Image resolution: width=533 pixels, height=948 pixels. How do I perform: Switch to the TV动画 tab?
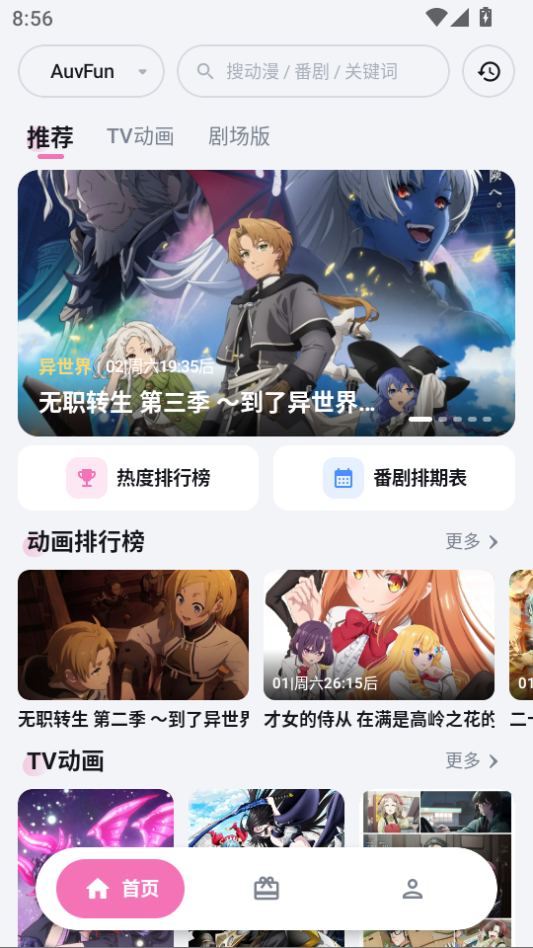pos(140,136)
